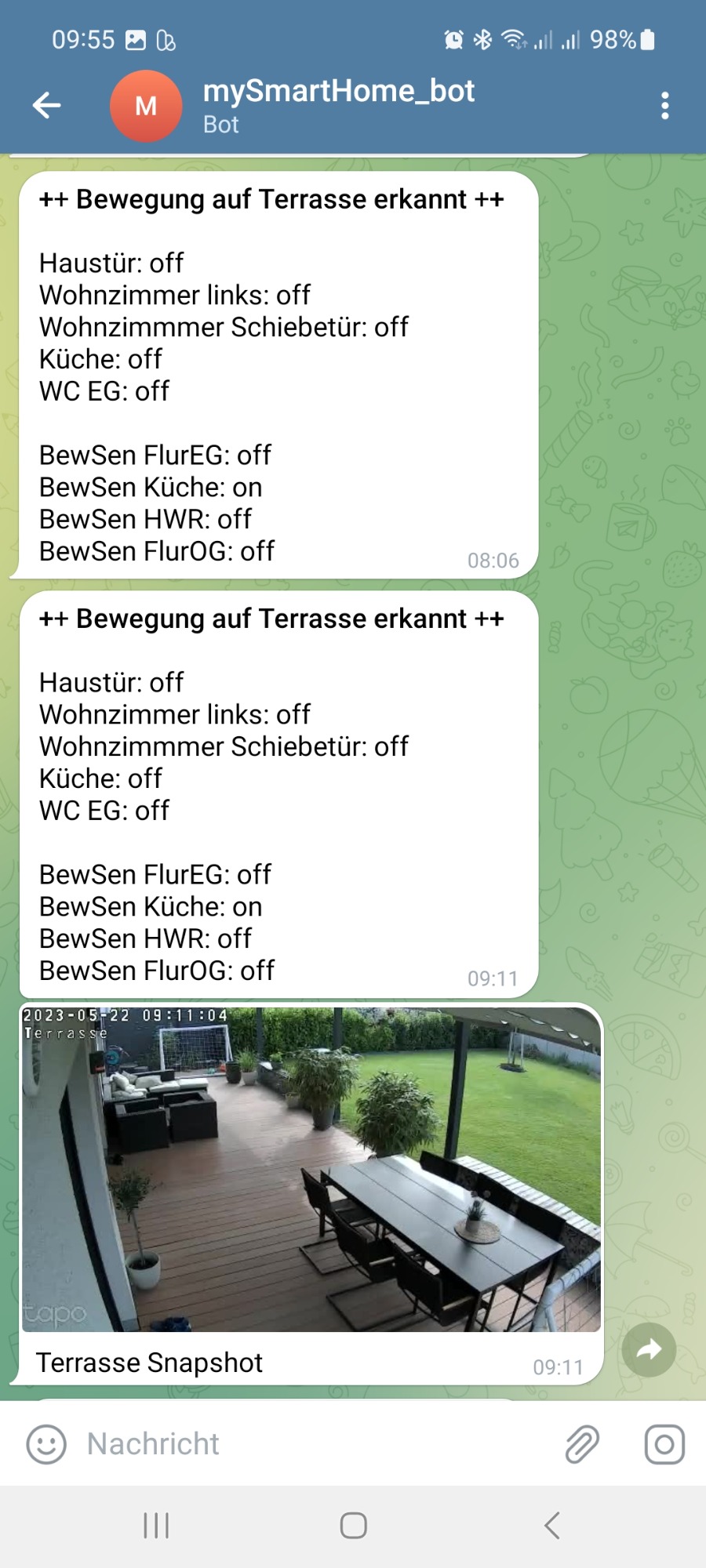The image size is (706, 1568).
Task: Forward the Terrasse Snapshot message
Action: [x=649, y=1350]
